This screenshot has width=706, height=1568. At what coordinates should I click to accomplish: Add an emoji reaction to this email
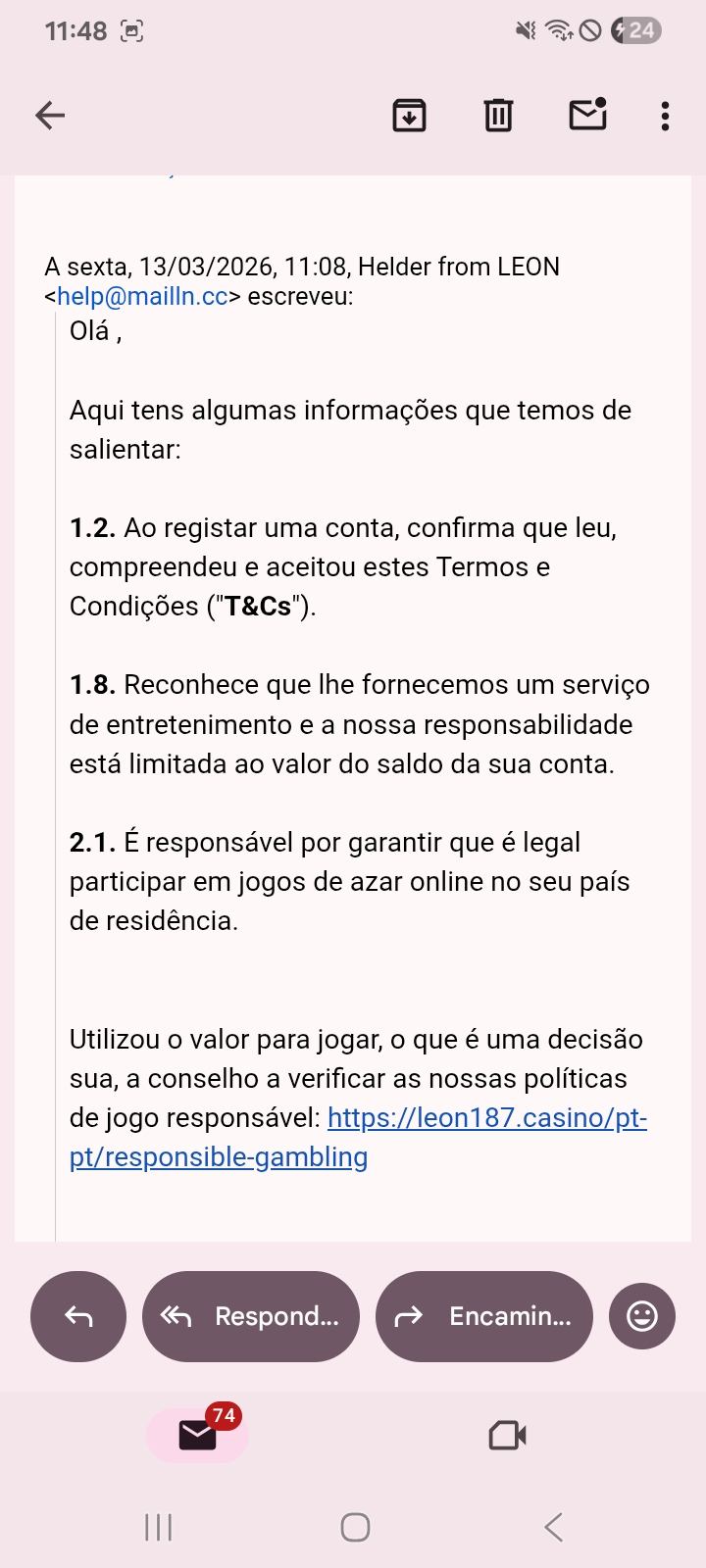642,1316
